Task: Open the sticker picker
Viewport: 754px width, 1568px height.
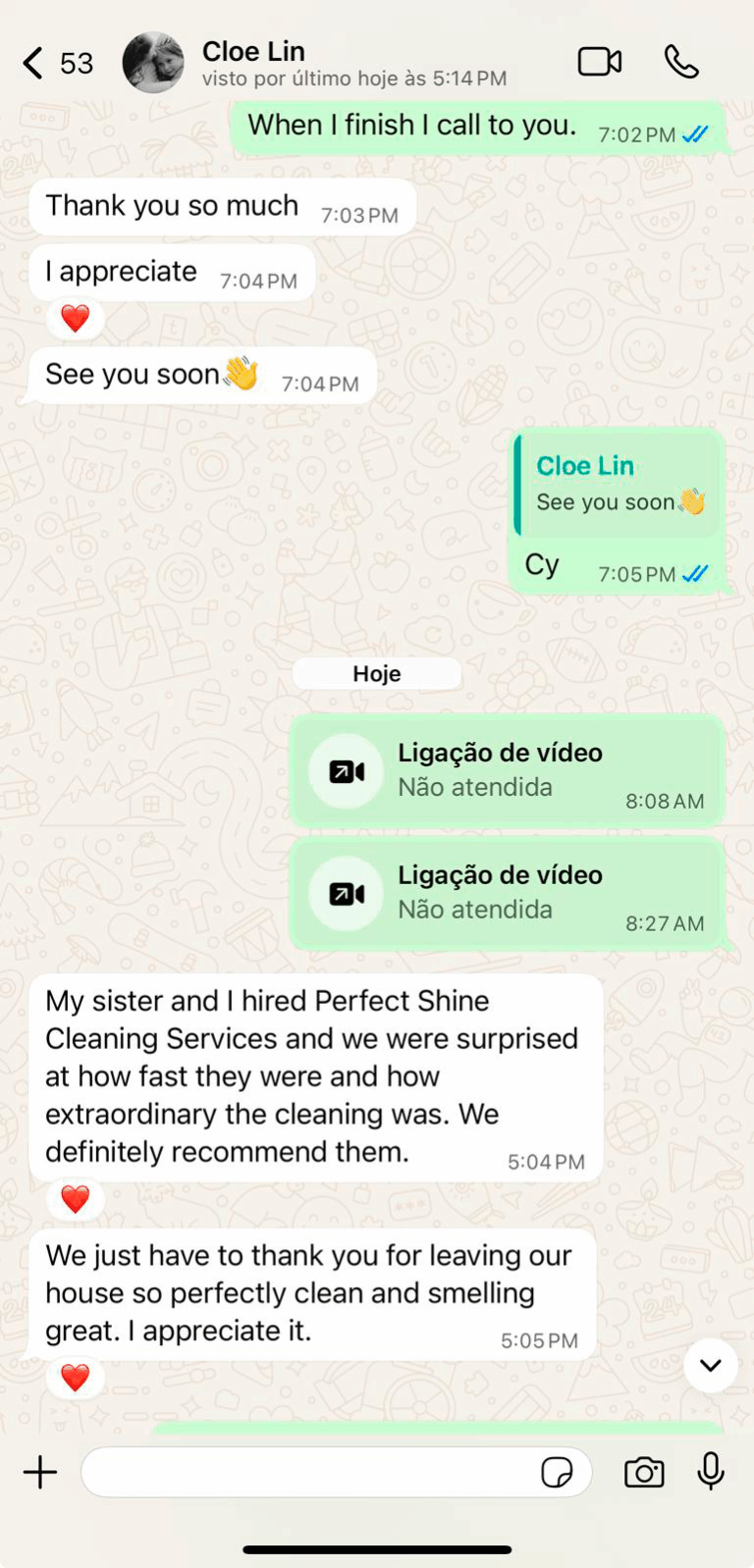Action: [557, 1472]
